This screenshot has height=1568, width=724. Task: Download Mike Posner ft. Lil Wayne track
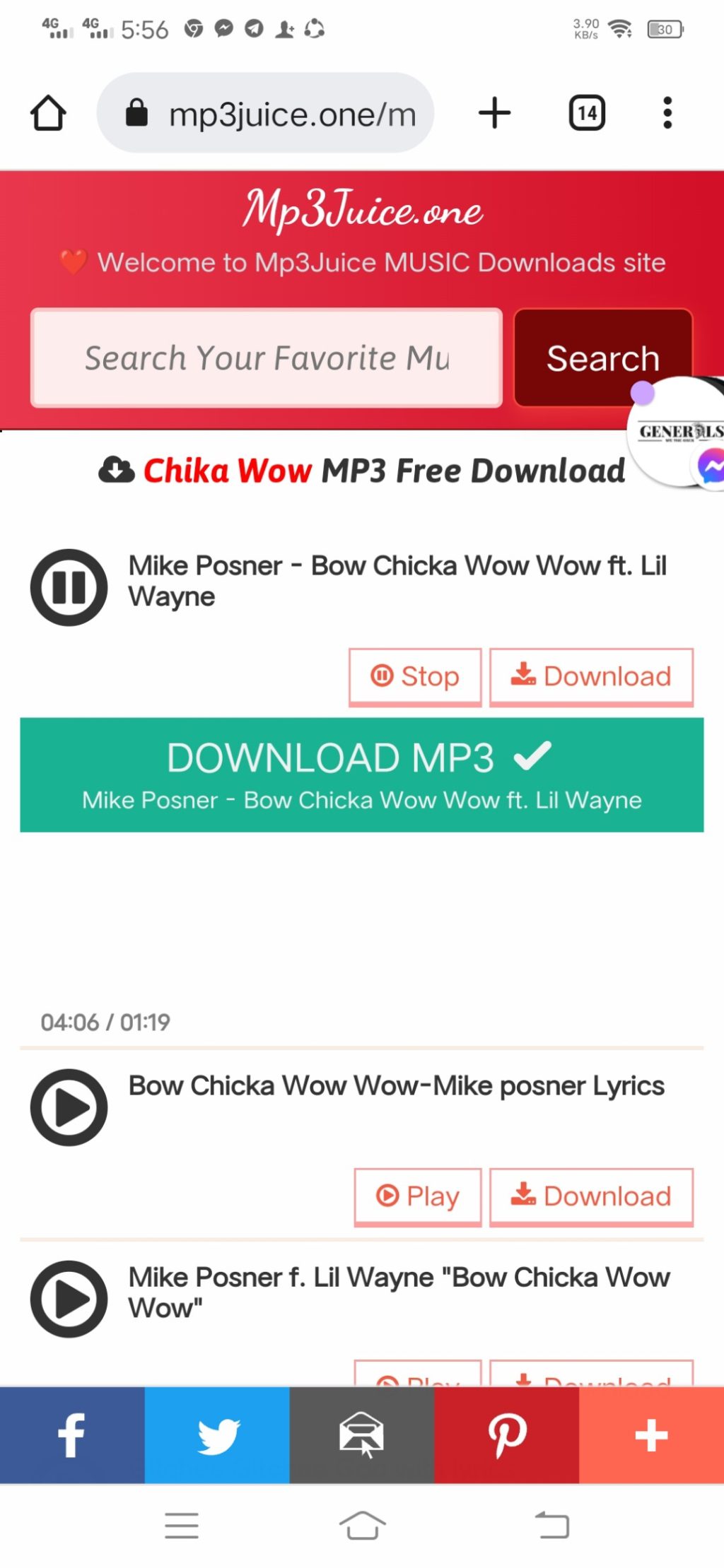click(591, 676)
